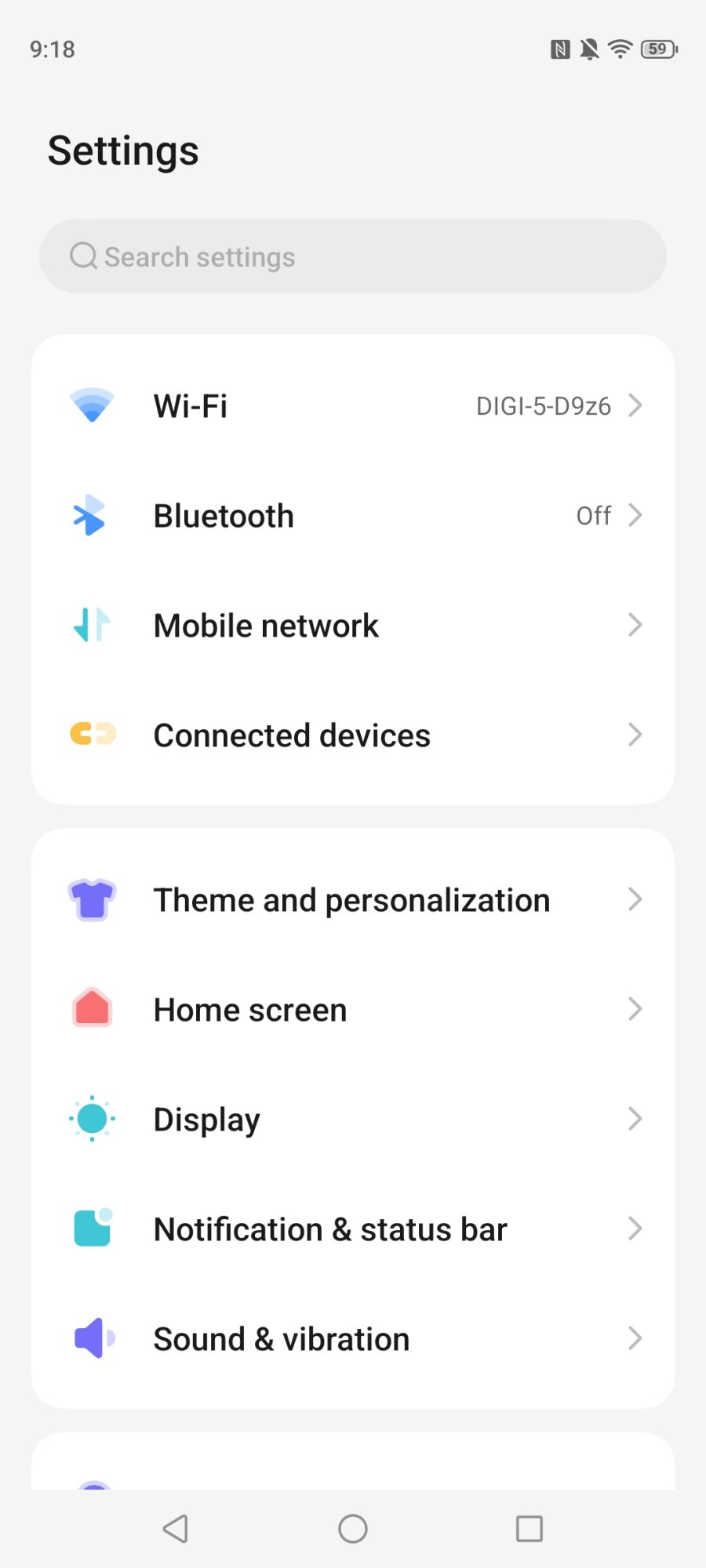
Task: Select Home screen settings
Action: [353, 1010]
